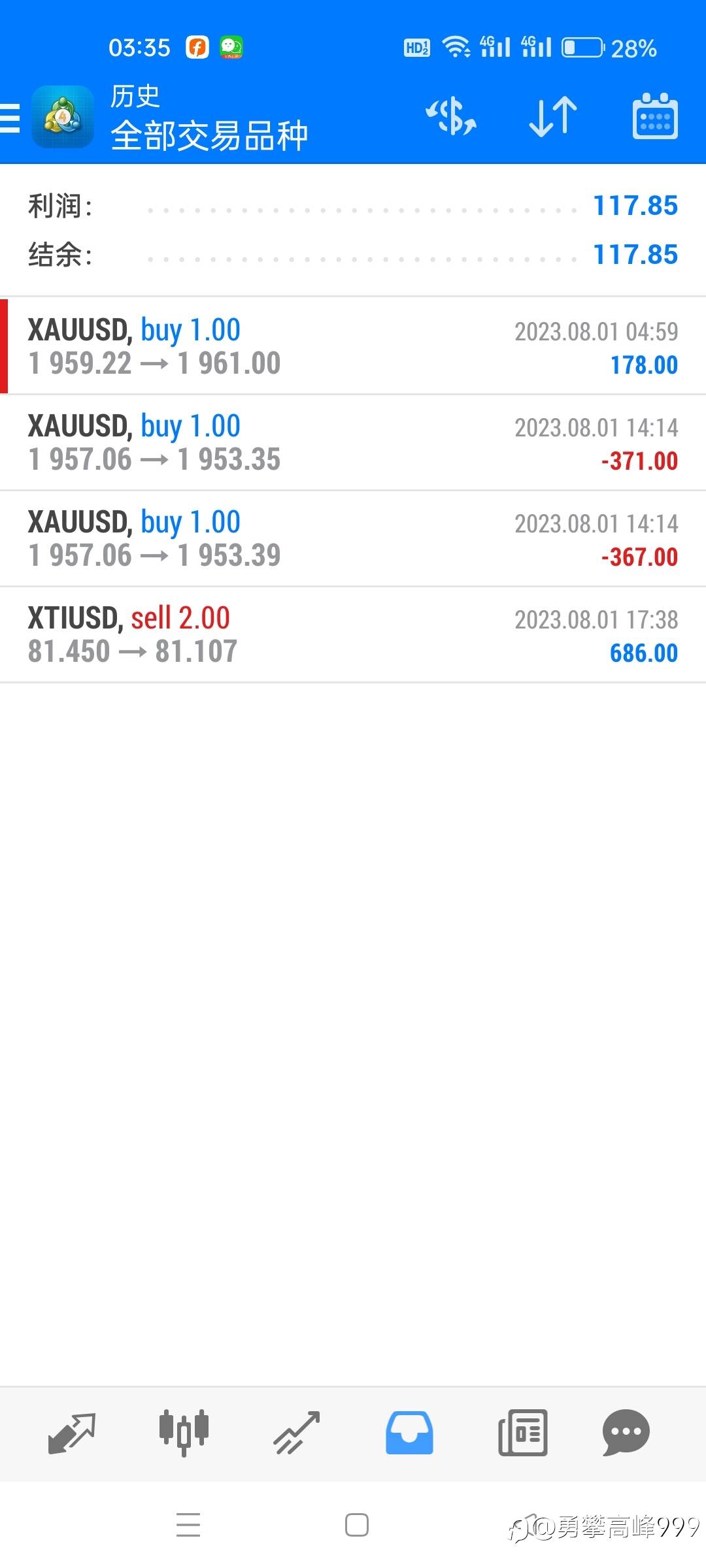The height and width of the screenshot is (1568, 706).
Task: Expand the XAUUSD trade with loss -371.00
Action: click(353, 442)
